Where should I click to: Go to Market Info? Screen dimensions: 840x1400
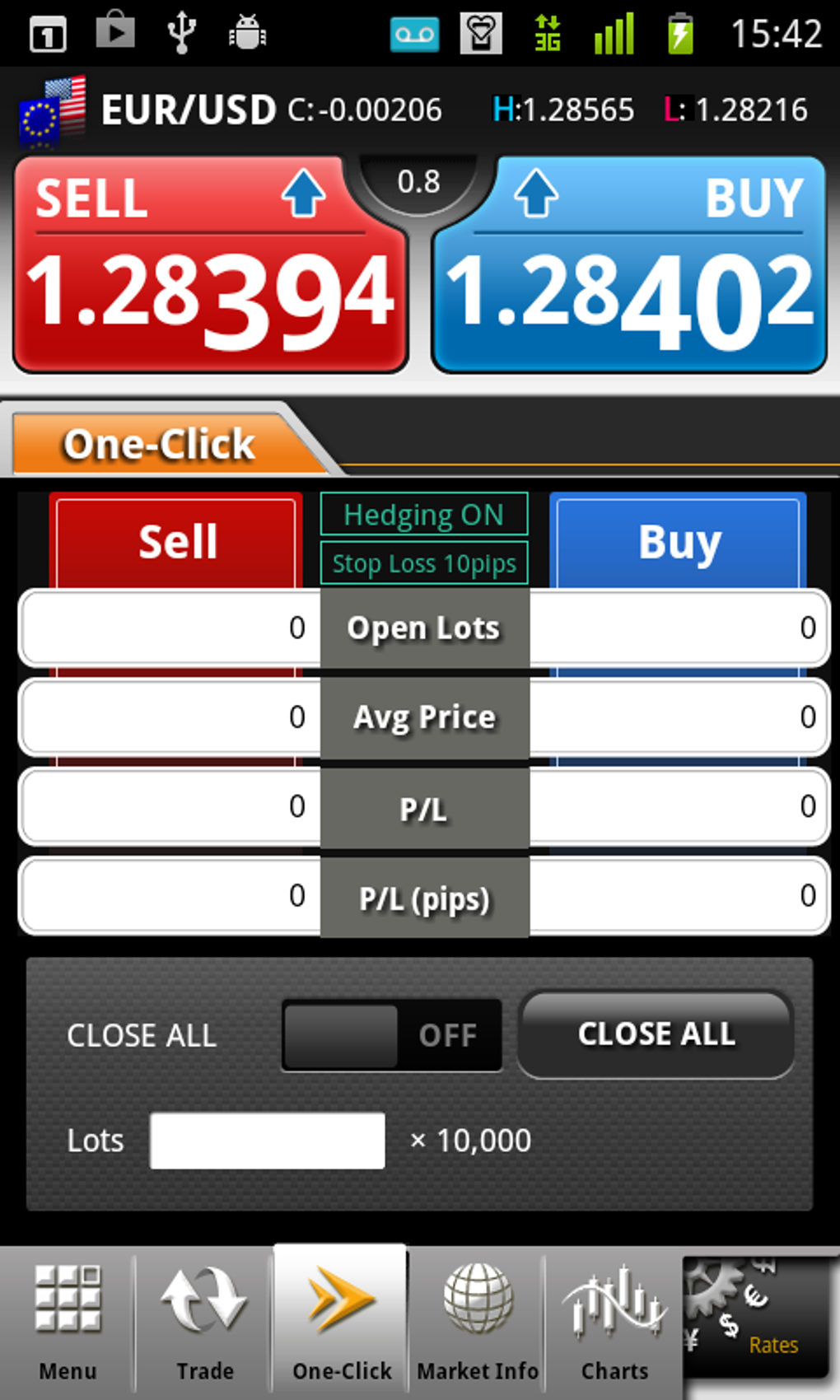point(478,1323)
